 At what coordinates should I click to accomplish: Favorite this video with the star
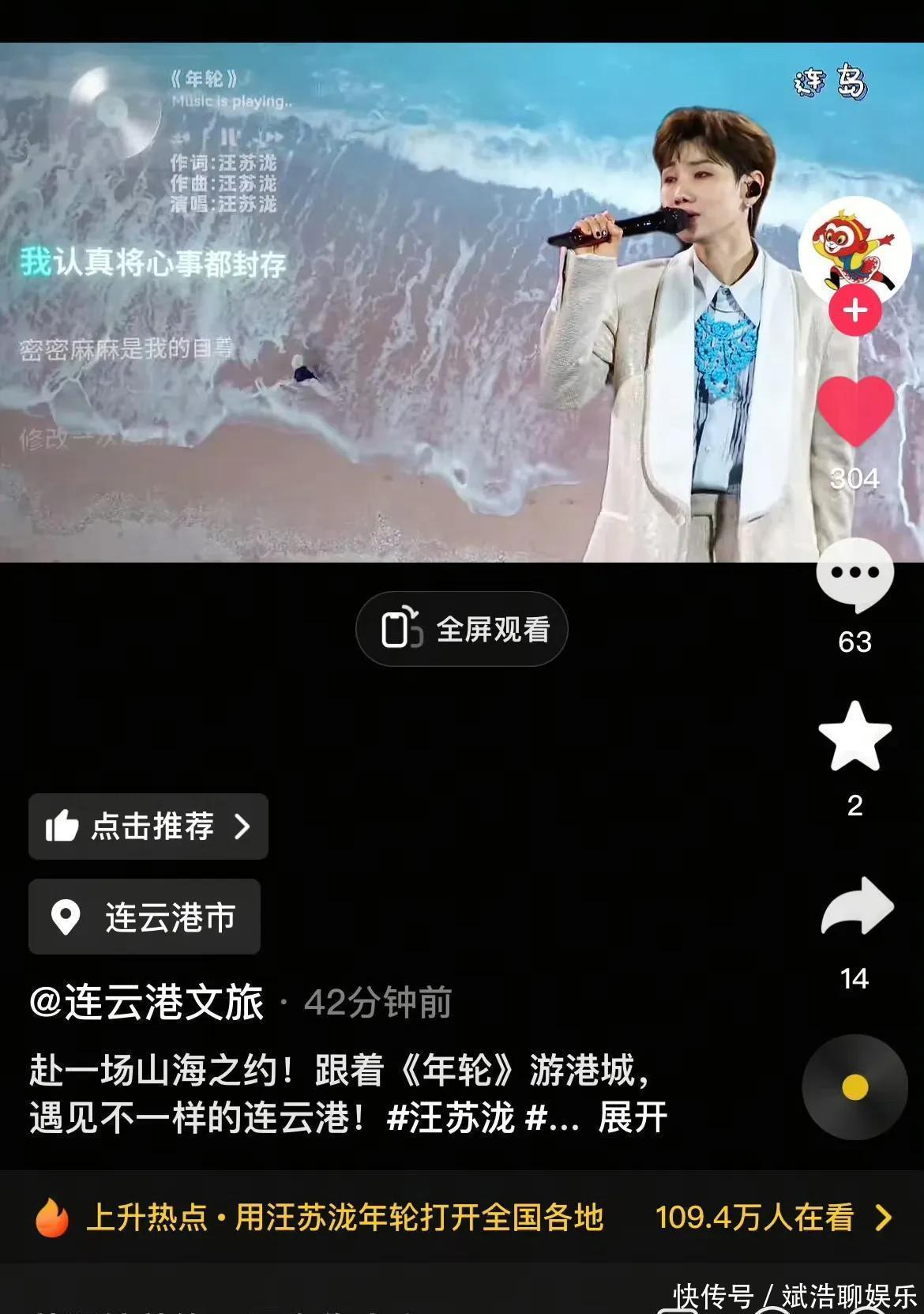[x=855, y=736]
